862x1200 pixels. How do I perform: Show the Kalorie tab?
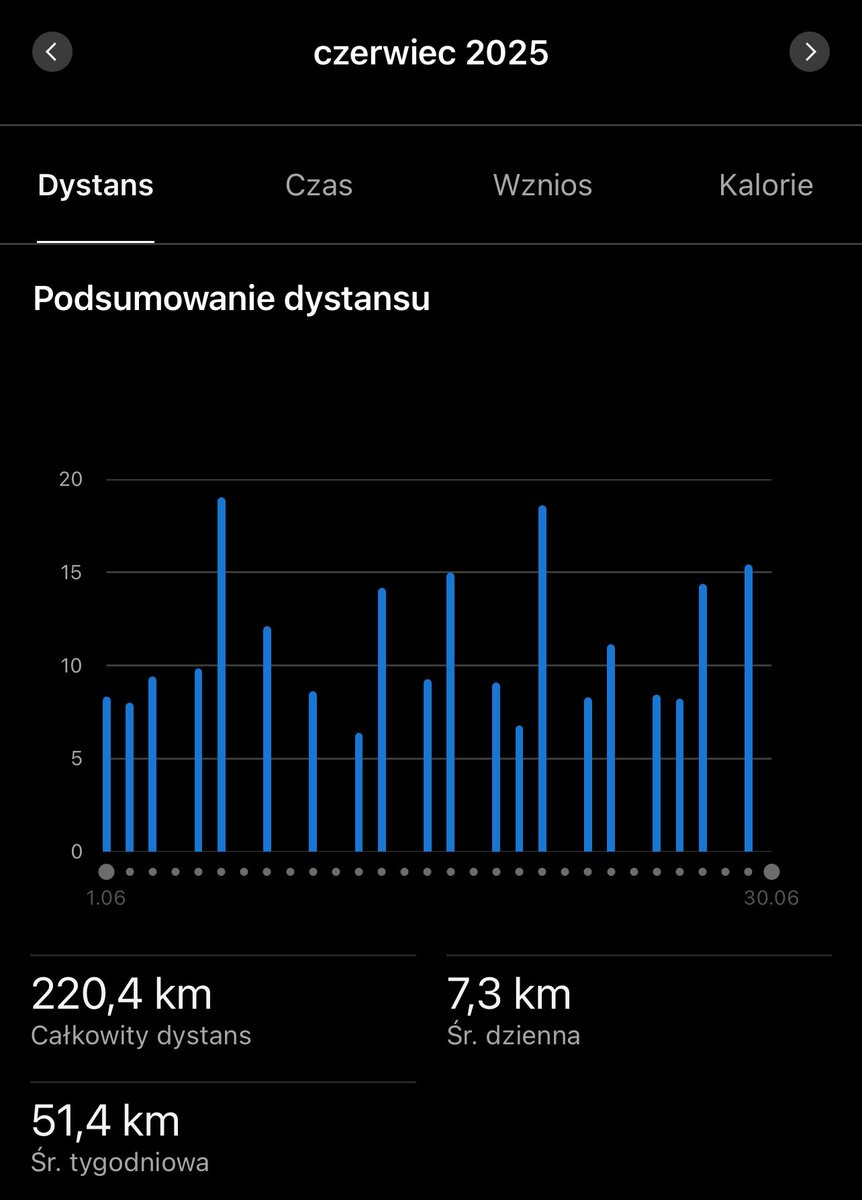click(765, 185)
